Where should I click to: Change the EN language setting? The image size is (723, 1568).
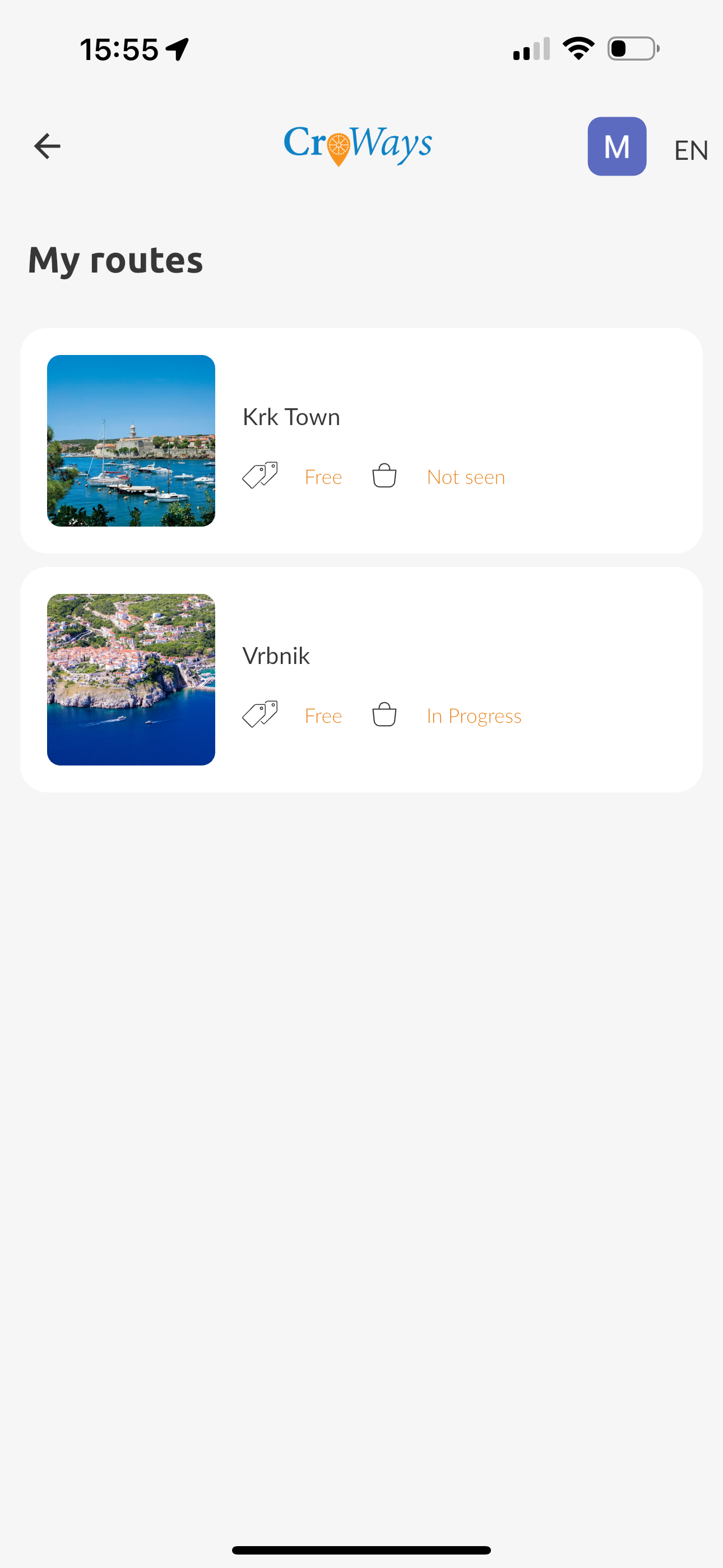point(690,150)
